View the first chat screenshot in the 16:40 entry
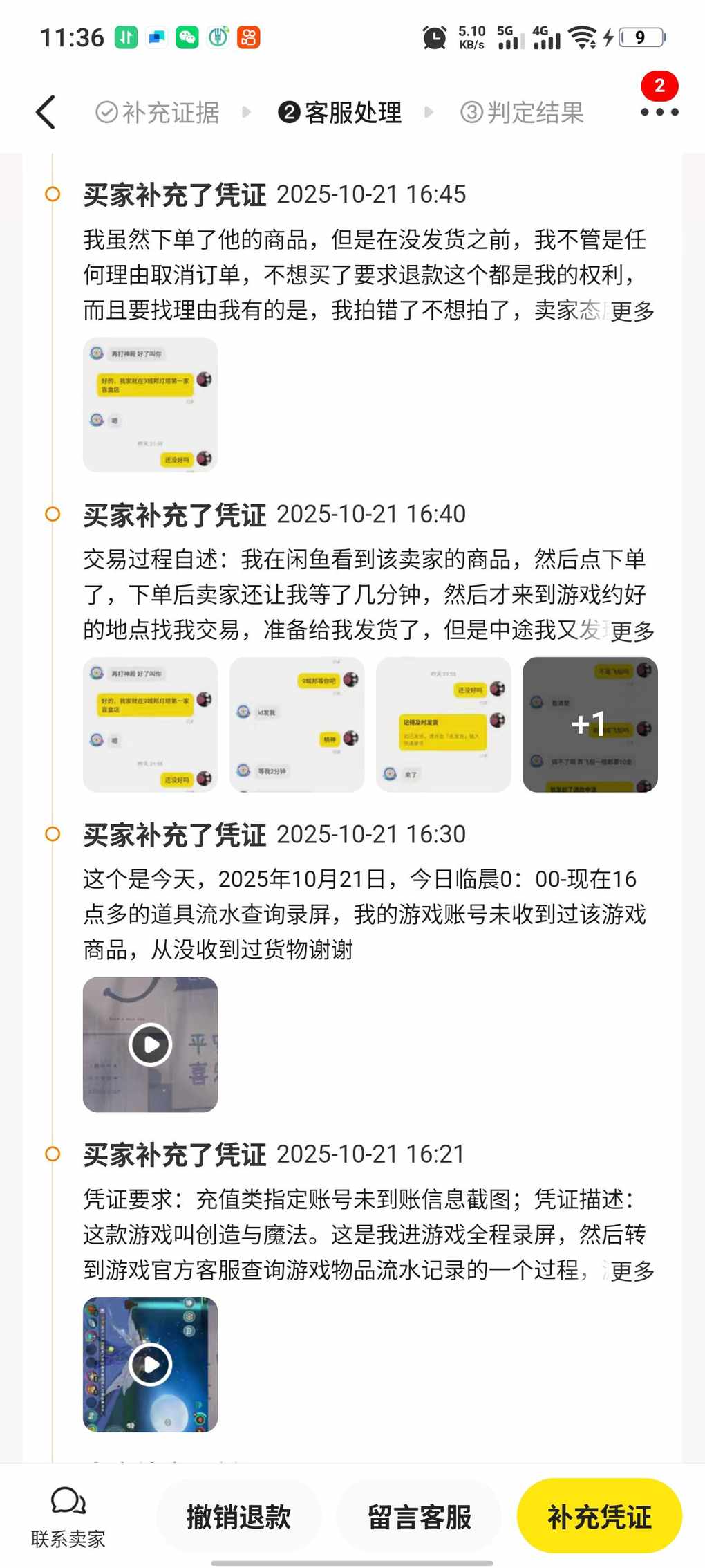705x1568 pixels. [x=150, y=724]
